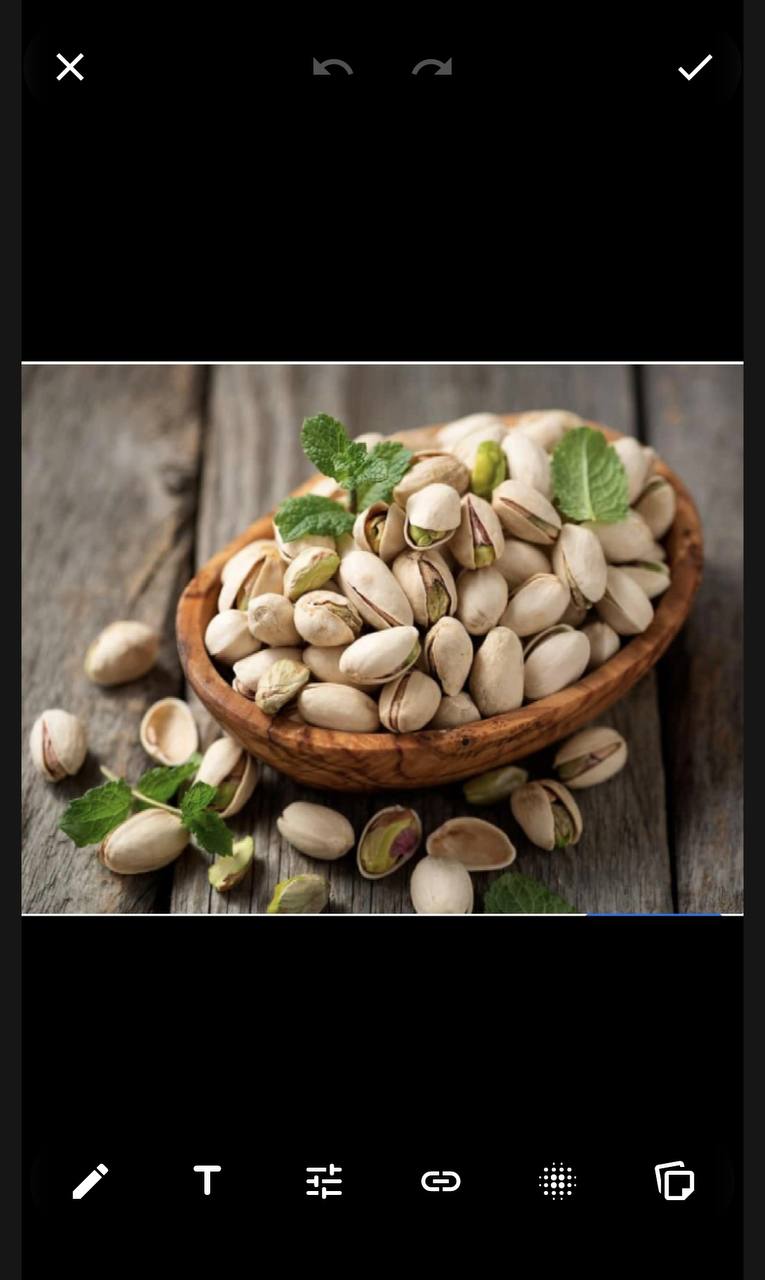Select the pencil drawing tool

pos(90,1181)
